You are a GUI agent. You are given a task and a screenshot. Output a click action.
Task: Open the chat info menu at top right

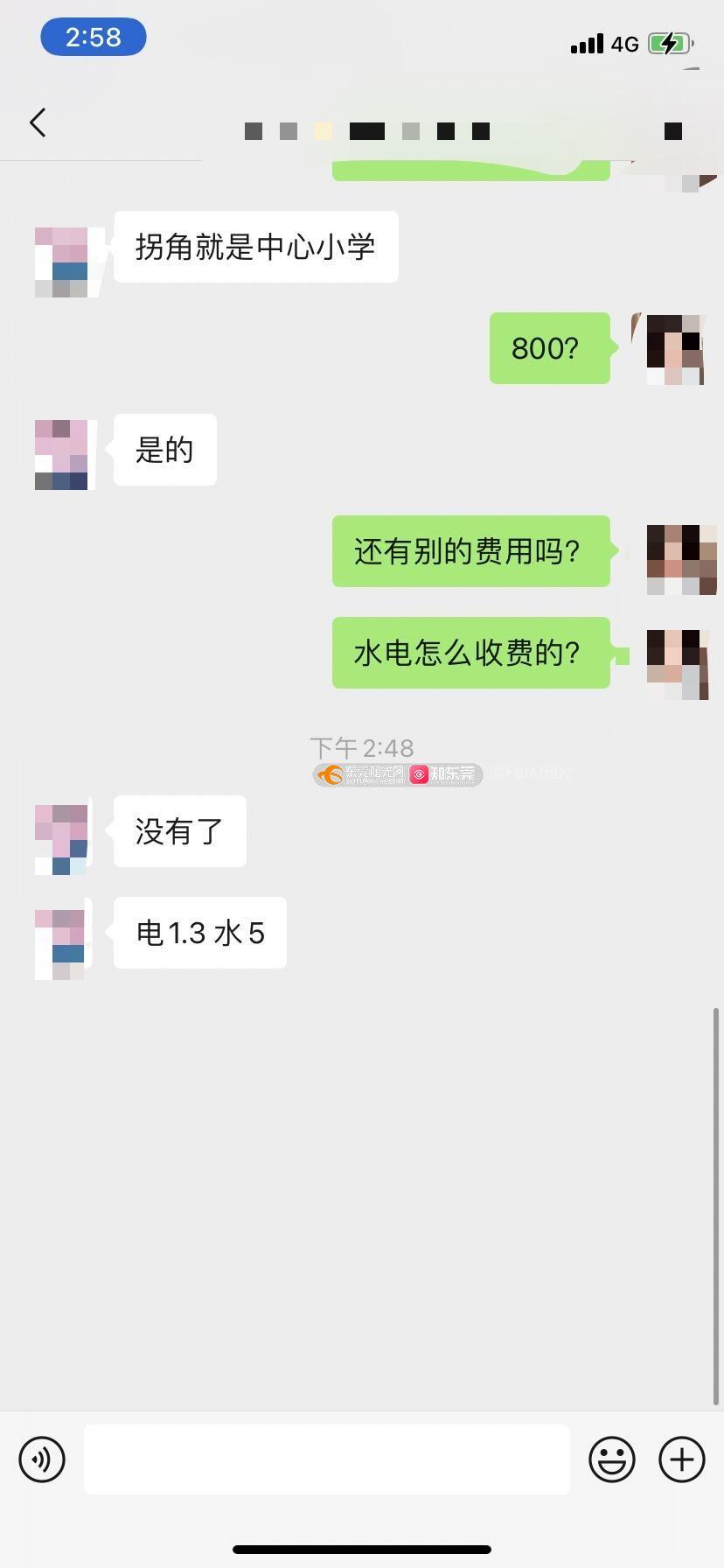pos(672,131)
